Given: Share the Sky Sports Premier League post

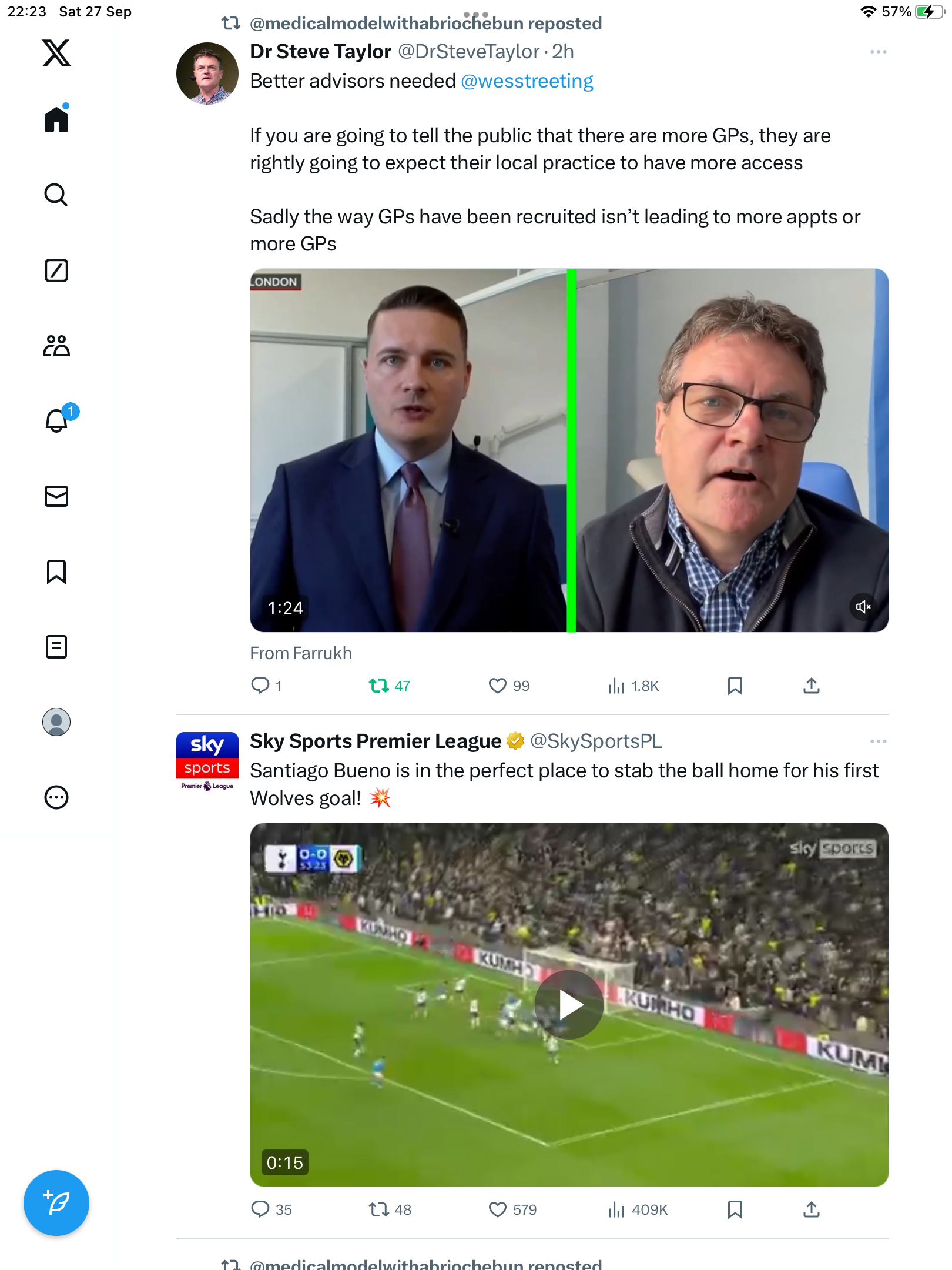Looking at the screenshot, I should point(812,1209).
